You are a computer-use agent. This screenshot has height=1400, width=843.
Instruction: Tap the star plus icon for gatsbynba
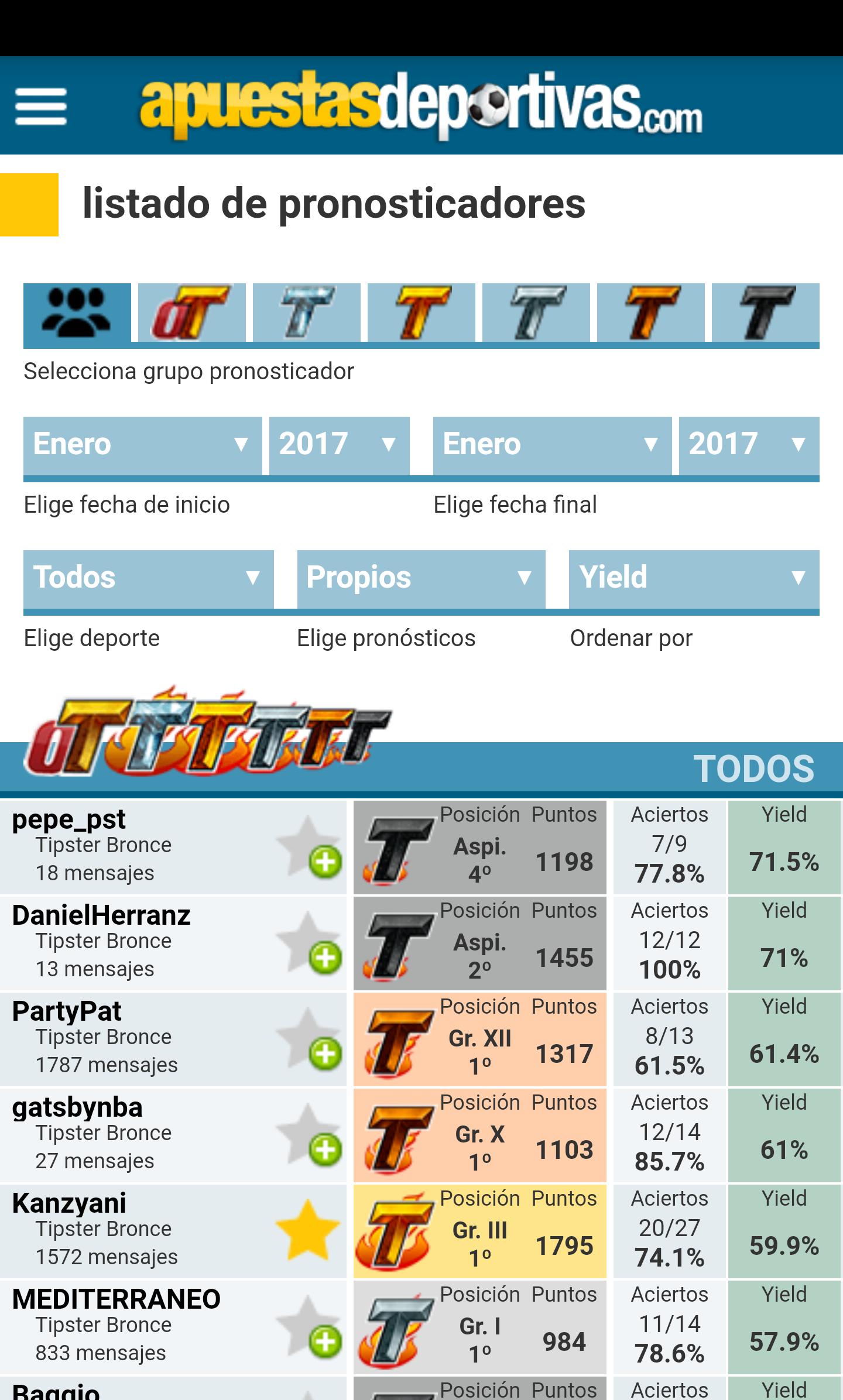click(x=309, y=1135)
